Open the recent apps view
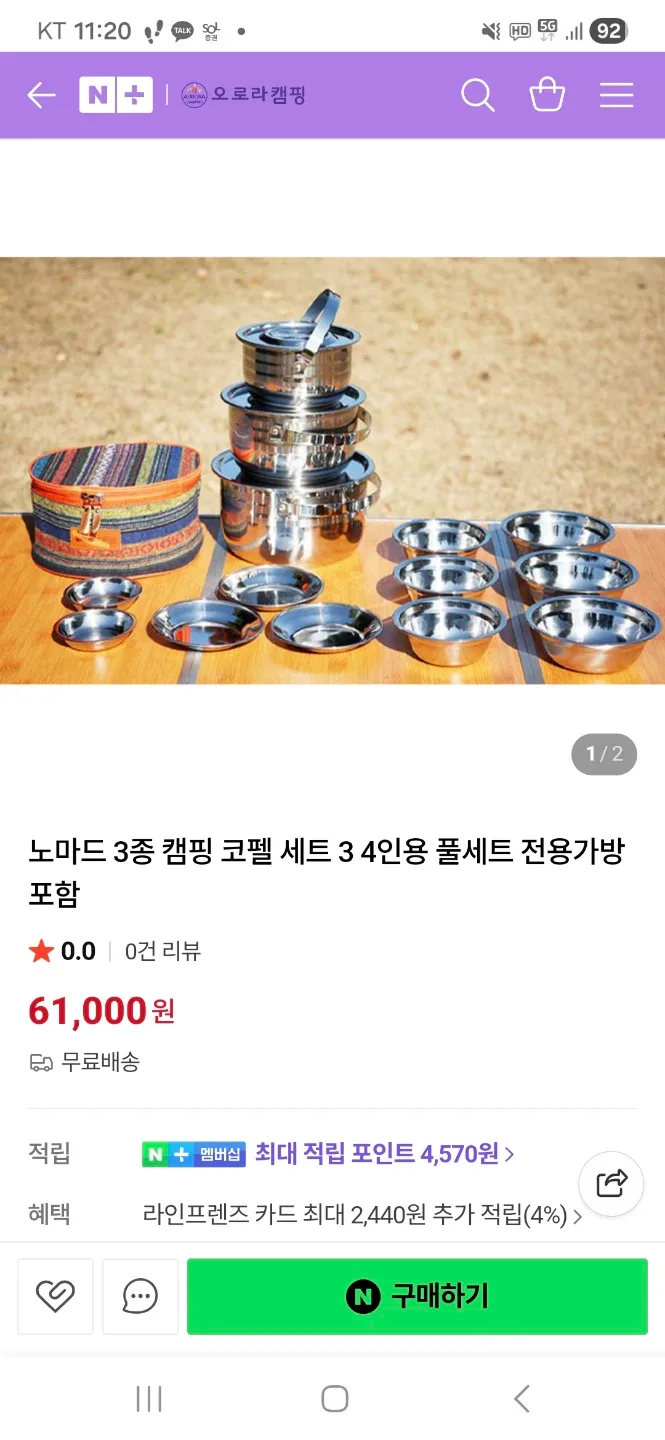Screen dimensions: 665x1440 tap(148, 1398)
